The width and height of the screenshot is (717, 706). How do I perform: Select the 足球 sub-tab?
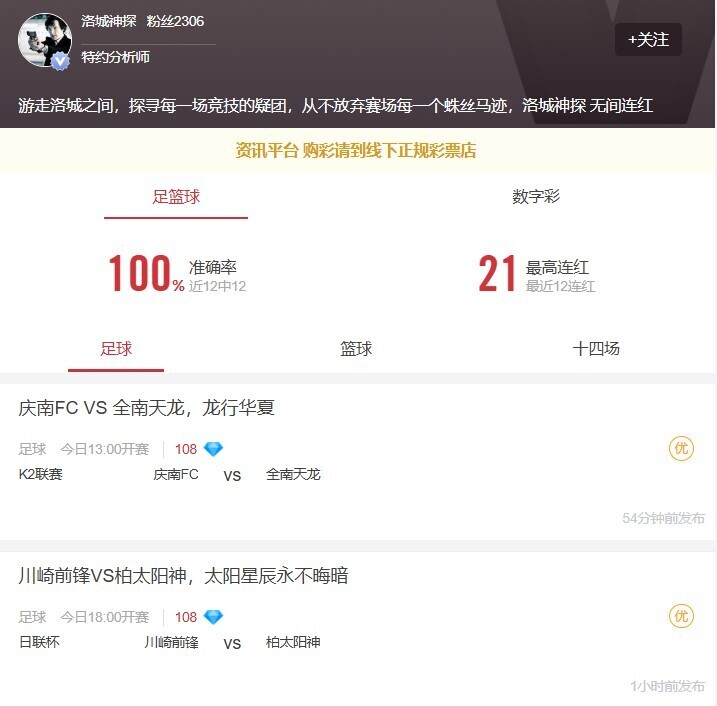pos(116,349)
